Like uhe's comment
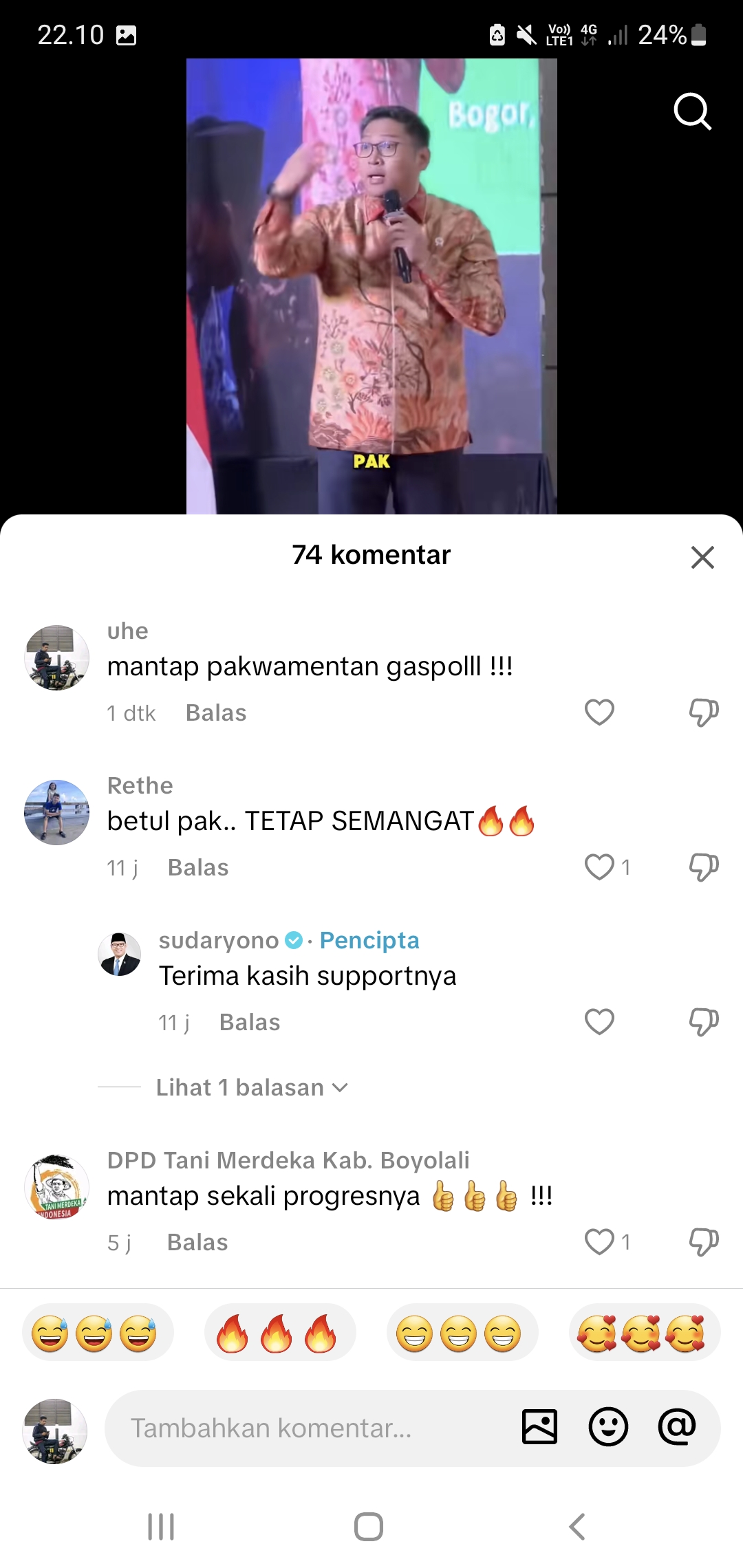Viewport: 743px width, 1568px height. point(599,712)
